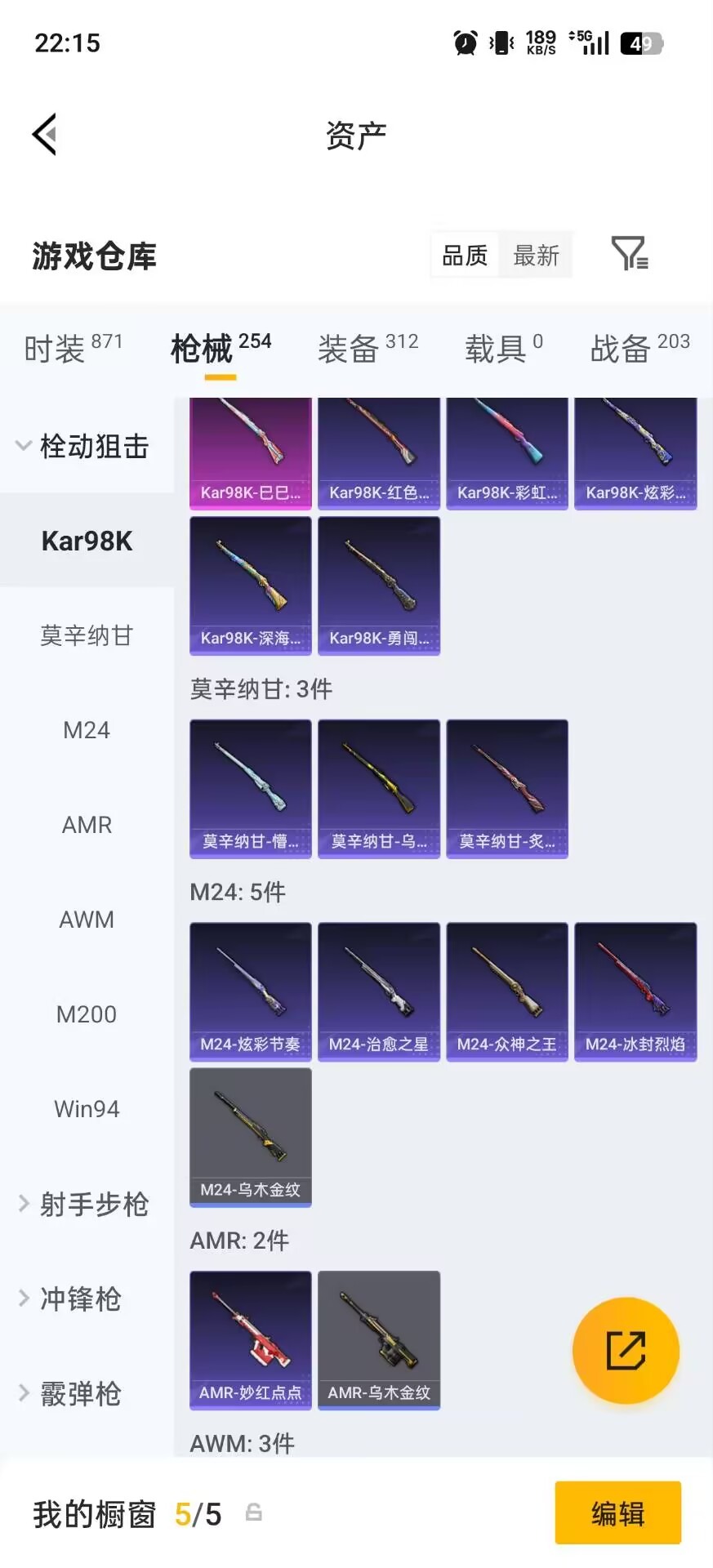Switch sorting to 最新

(536, 254)
